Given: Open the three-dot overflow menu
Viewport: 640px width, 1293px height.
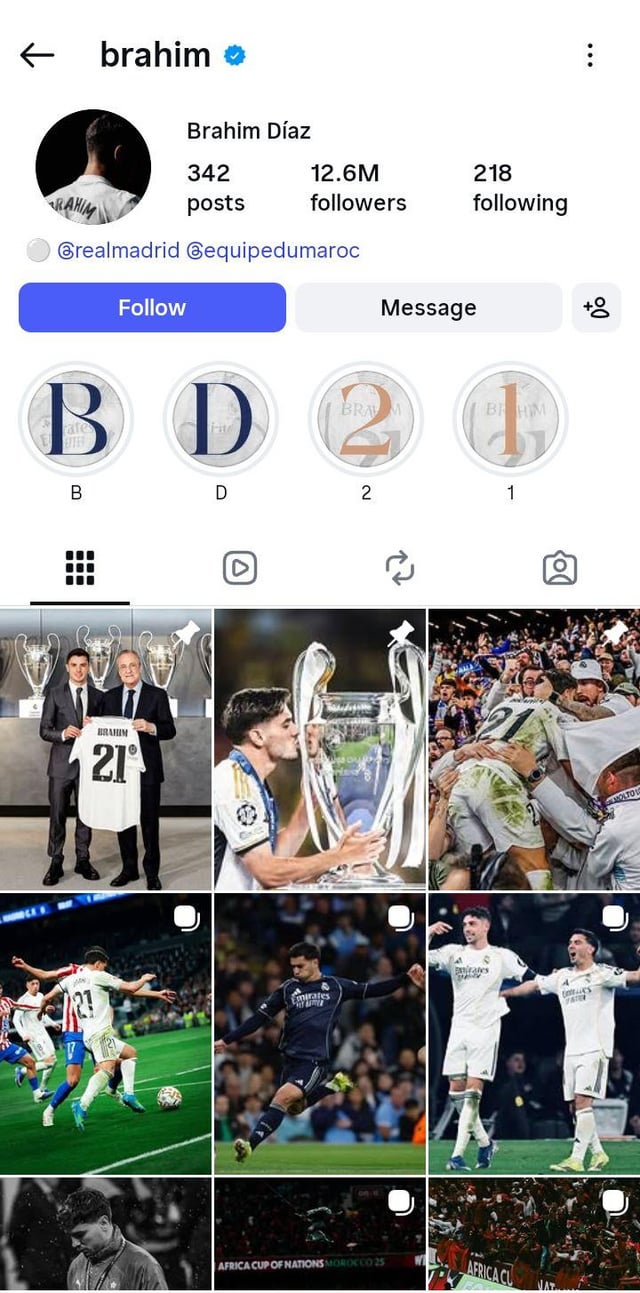Looking at the screenshot, I should (590, 55).
